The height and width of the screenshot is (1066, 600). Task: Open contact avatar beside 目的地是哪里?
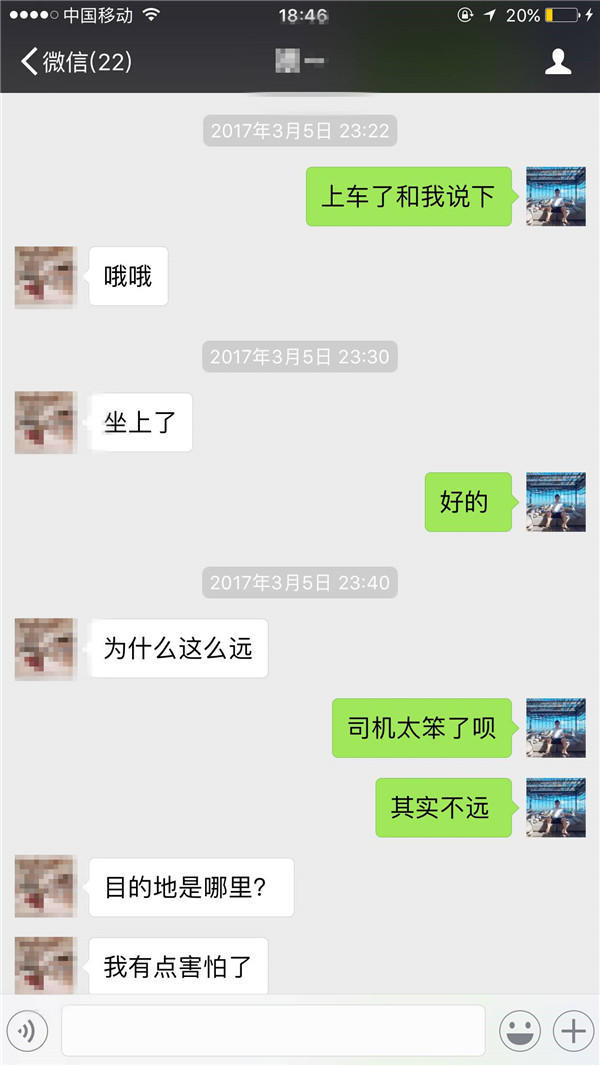(x=45, y=887)
